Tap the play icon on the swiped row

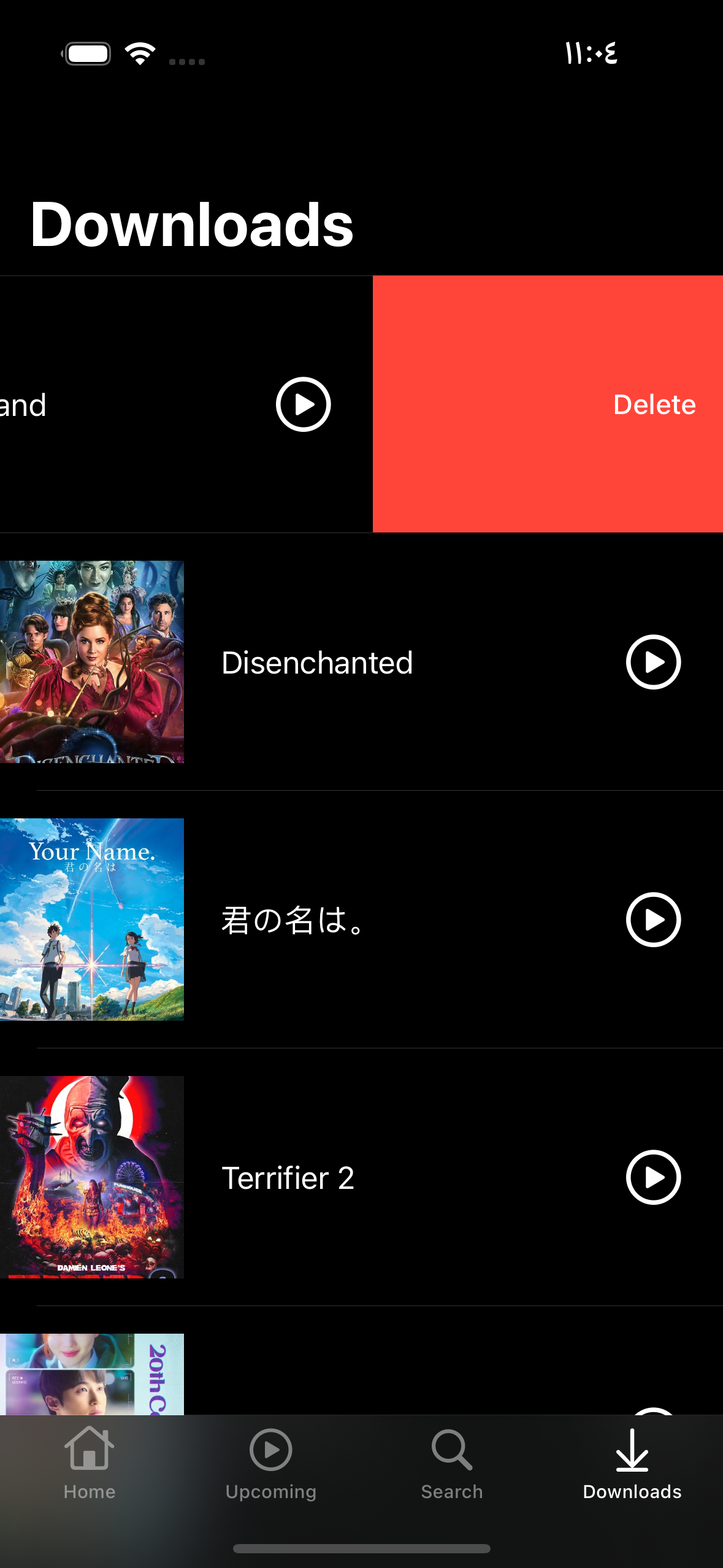pyautogui.click(x=302, y=404)
